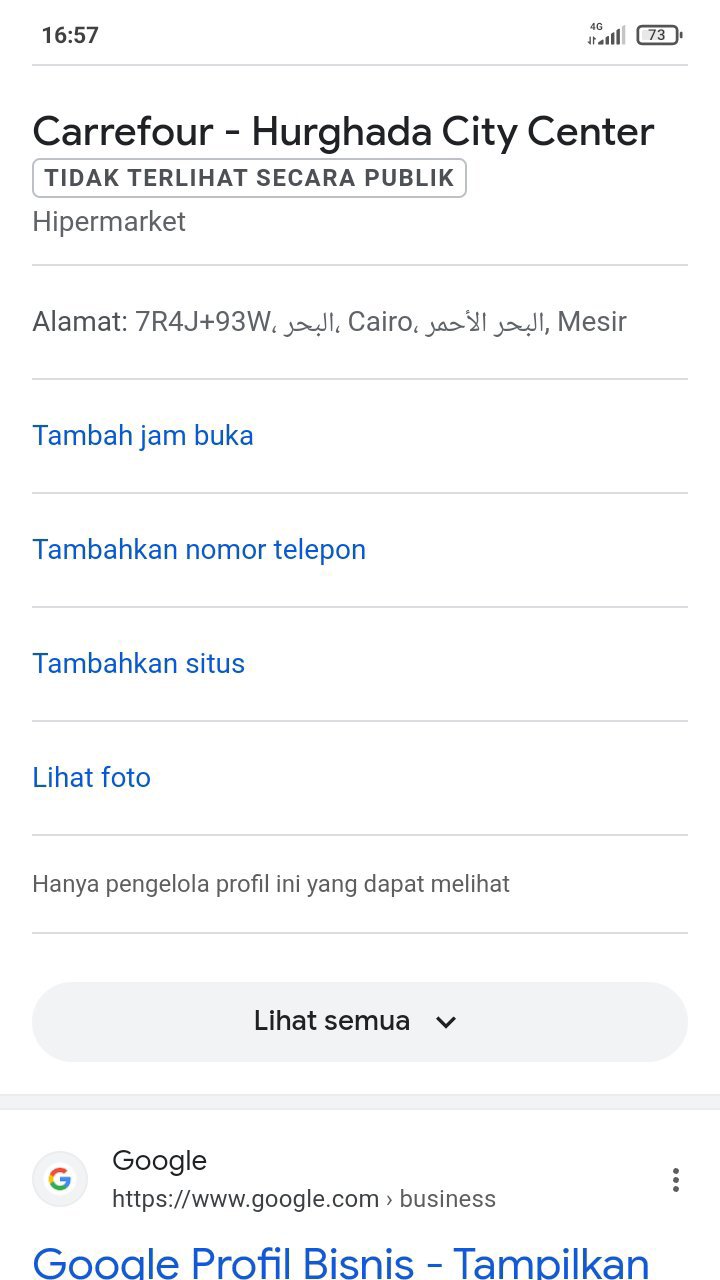
Task: Open the Google result's three-dot menu
Action: click(676, 1180)
